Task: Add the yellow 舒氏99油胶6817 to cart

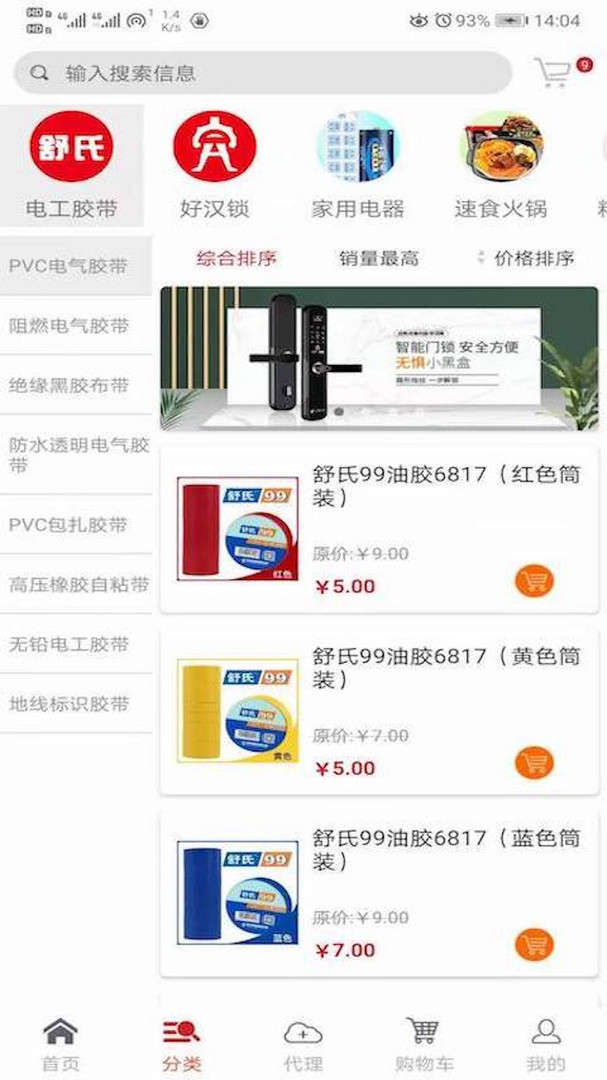Action: (x=534, y=763)
